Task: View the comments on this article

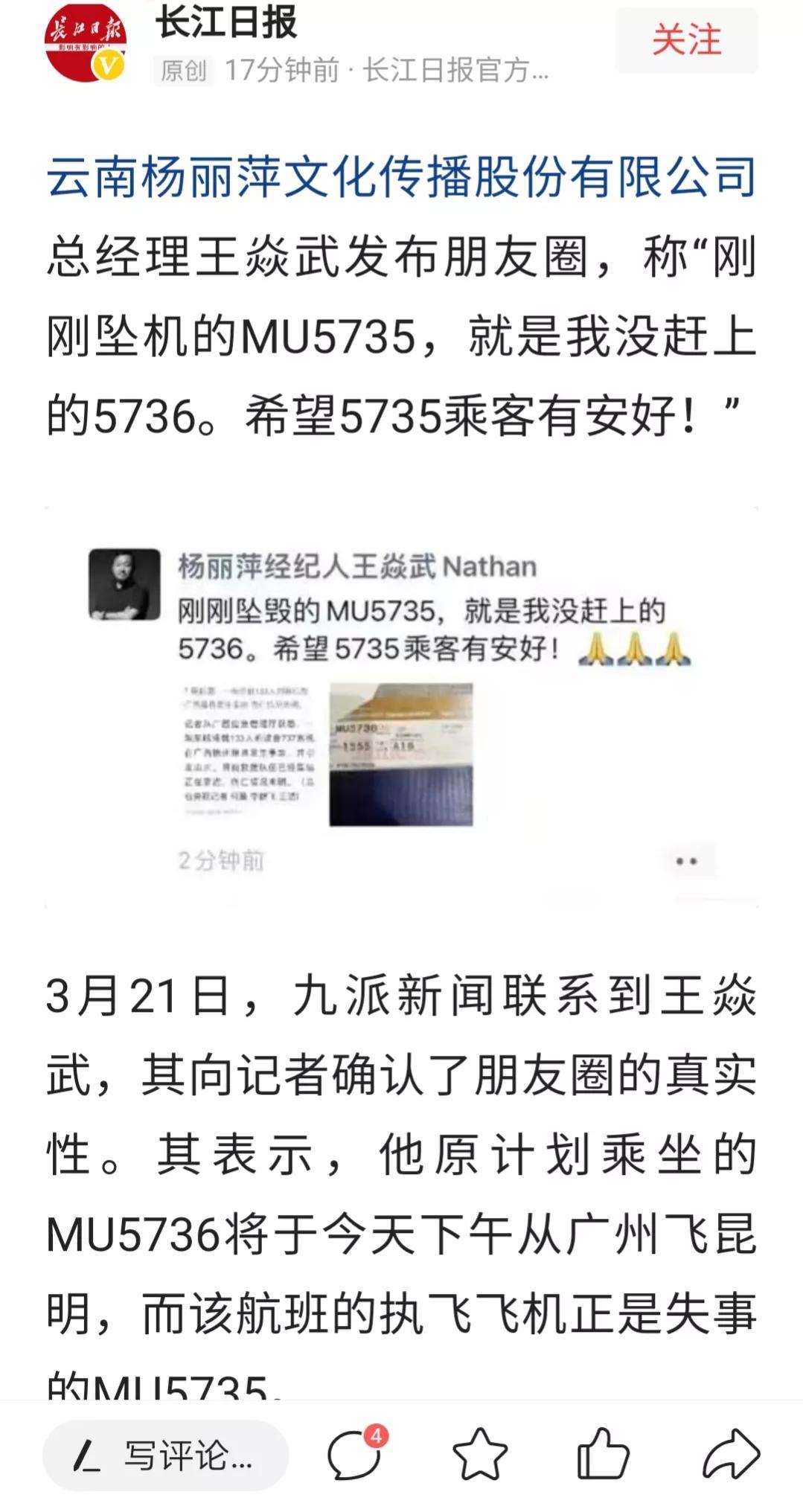Action: pos(356,1453)
